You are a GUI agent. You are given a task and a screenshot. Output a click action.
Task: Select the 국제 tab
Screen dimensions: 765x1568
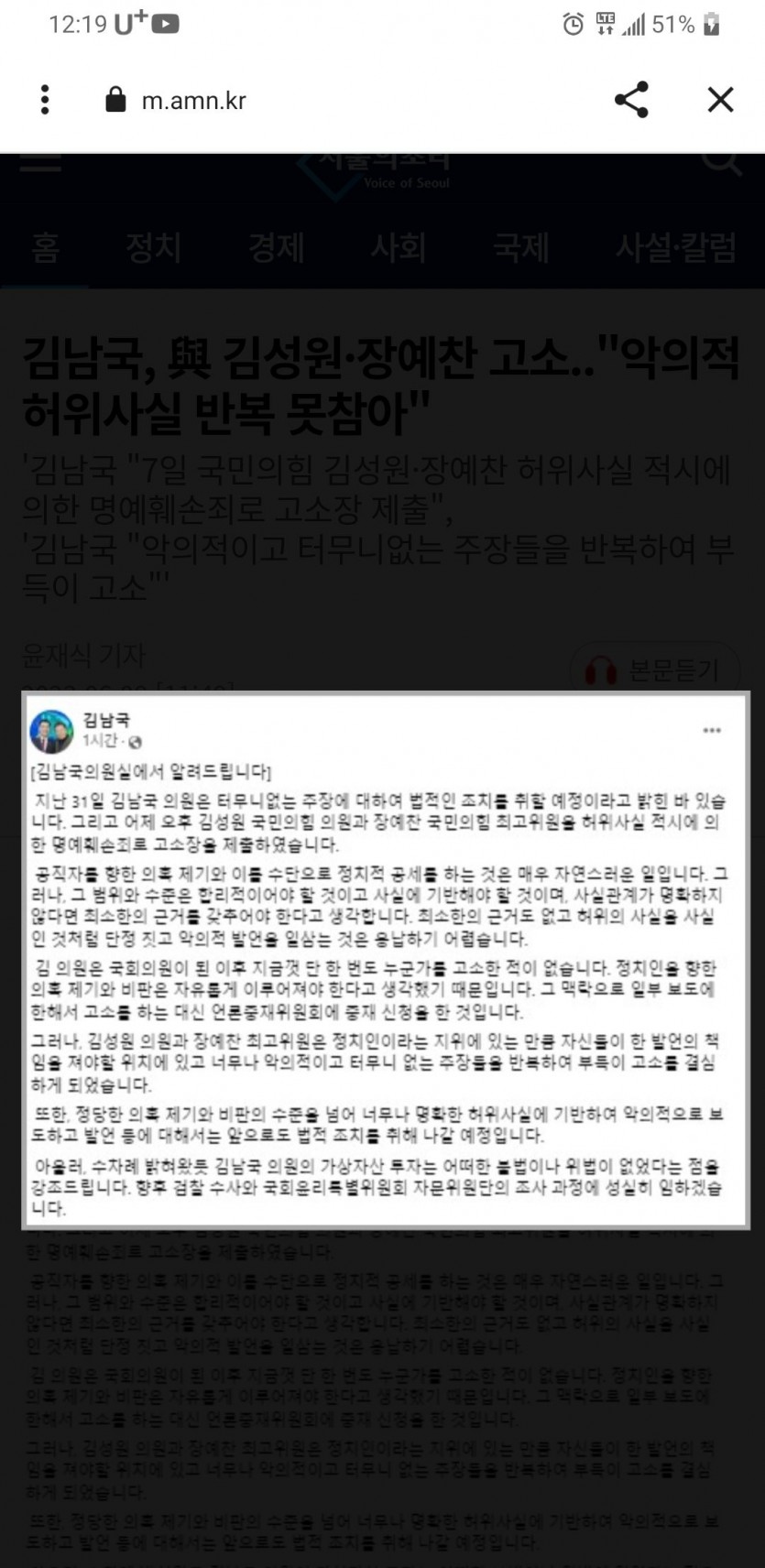(x=520, y=247)
